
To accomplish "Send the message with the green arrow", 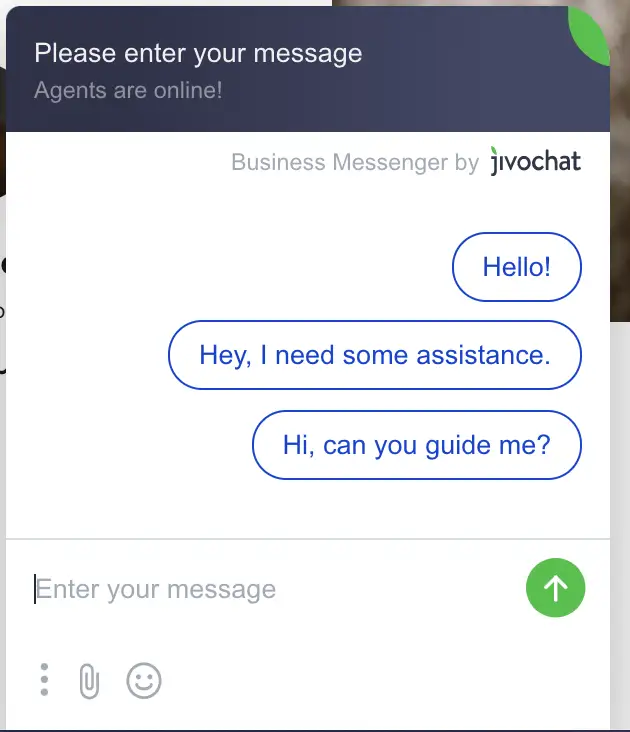I will (555, 589).
